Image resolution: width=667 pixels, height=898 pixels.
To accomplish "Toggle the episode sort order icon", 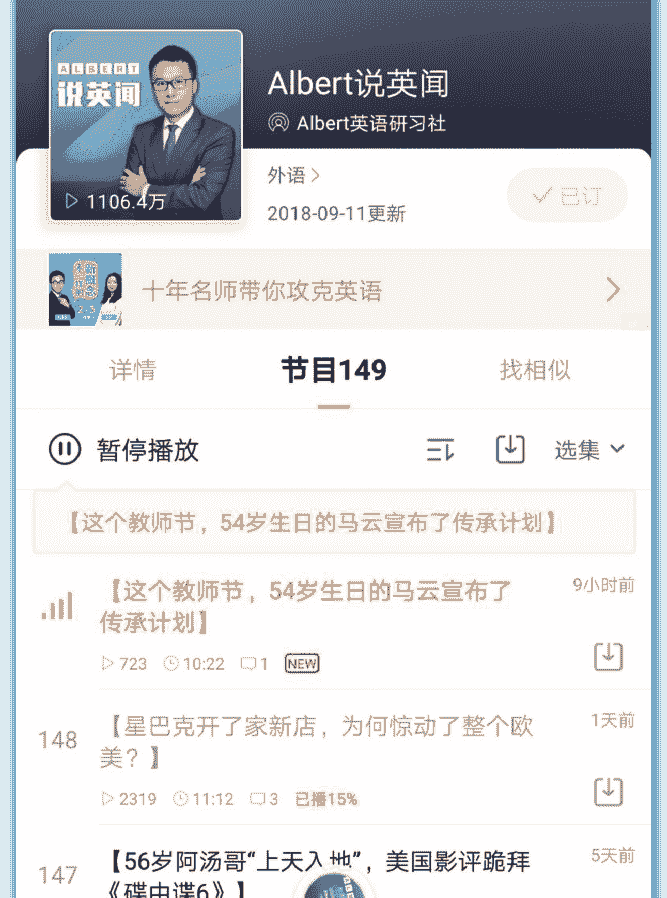I will 440,450.
